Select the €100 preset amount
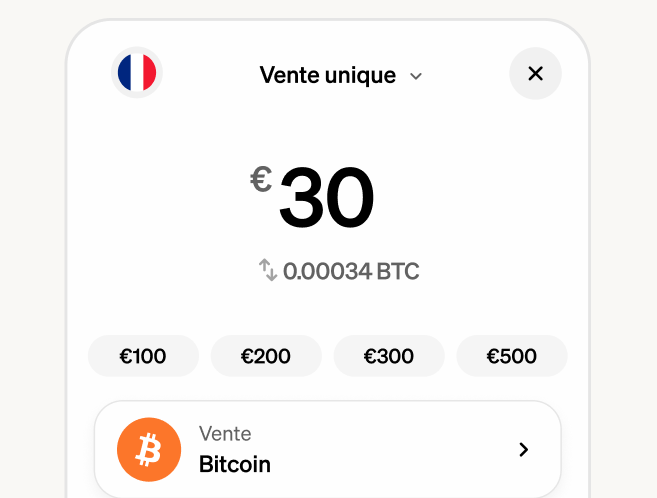Screen dimensions: 657x498 coord(143,356)
